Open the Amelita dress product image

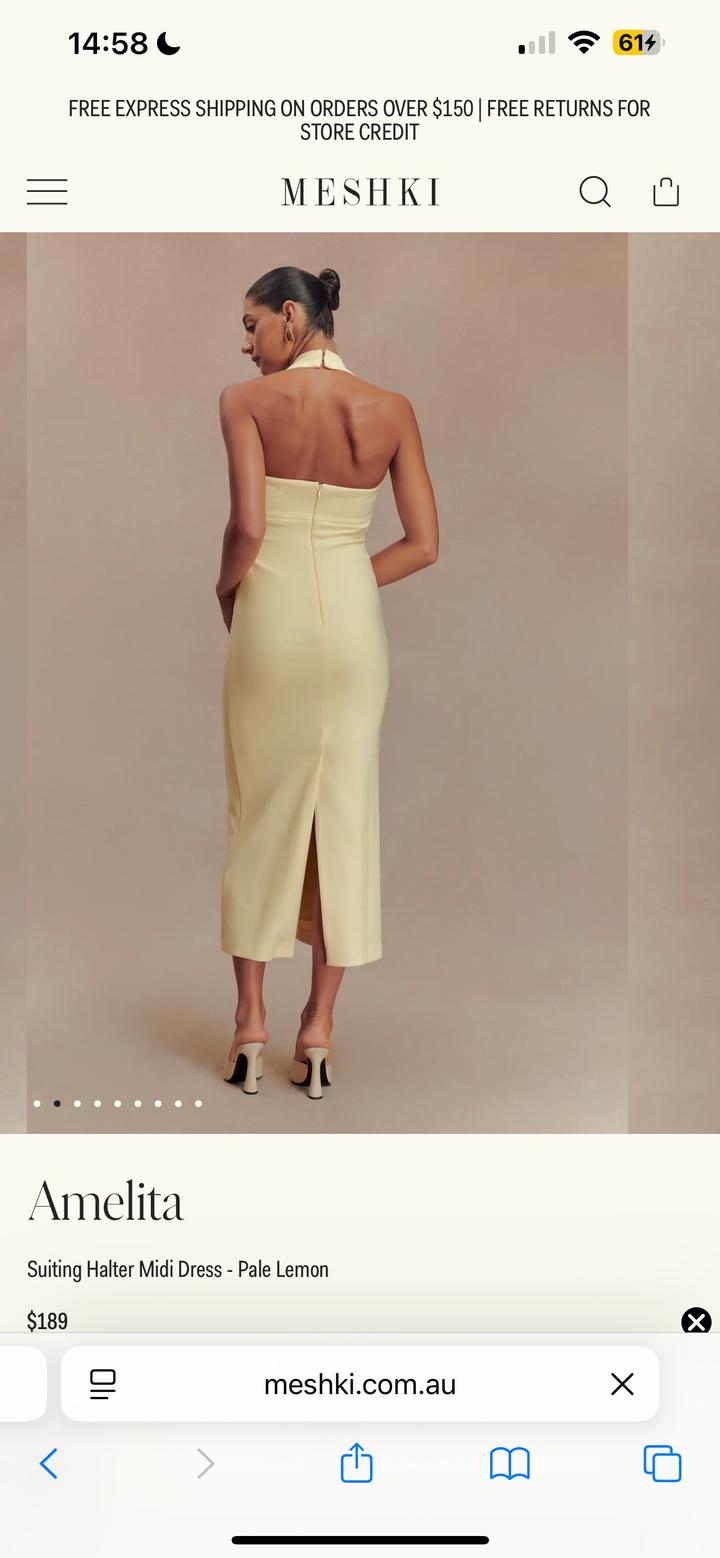click(x=327, y=682)
